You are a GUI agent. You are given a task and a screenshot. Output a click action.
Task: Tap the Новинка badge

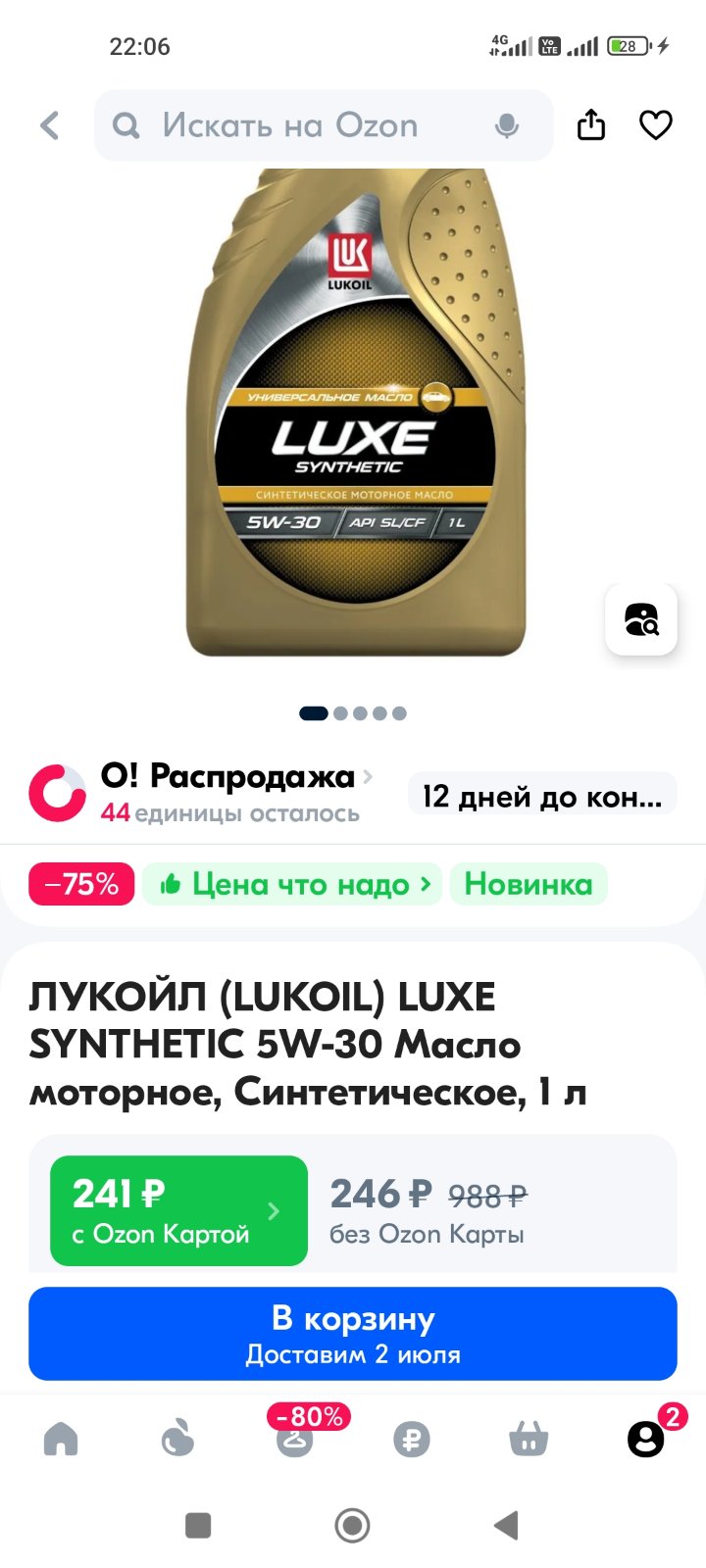pos(529,884)
